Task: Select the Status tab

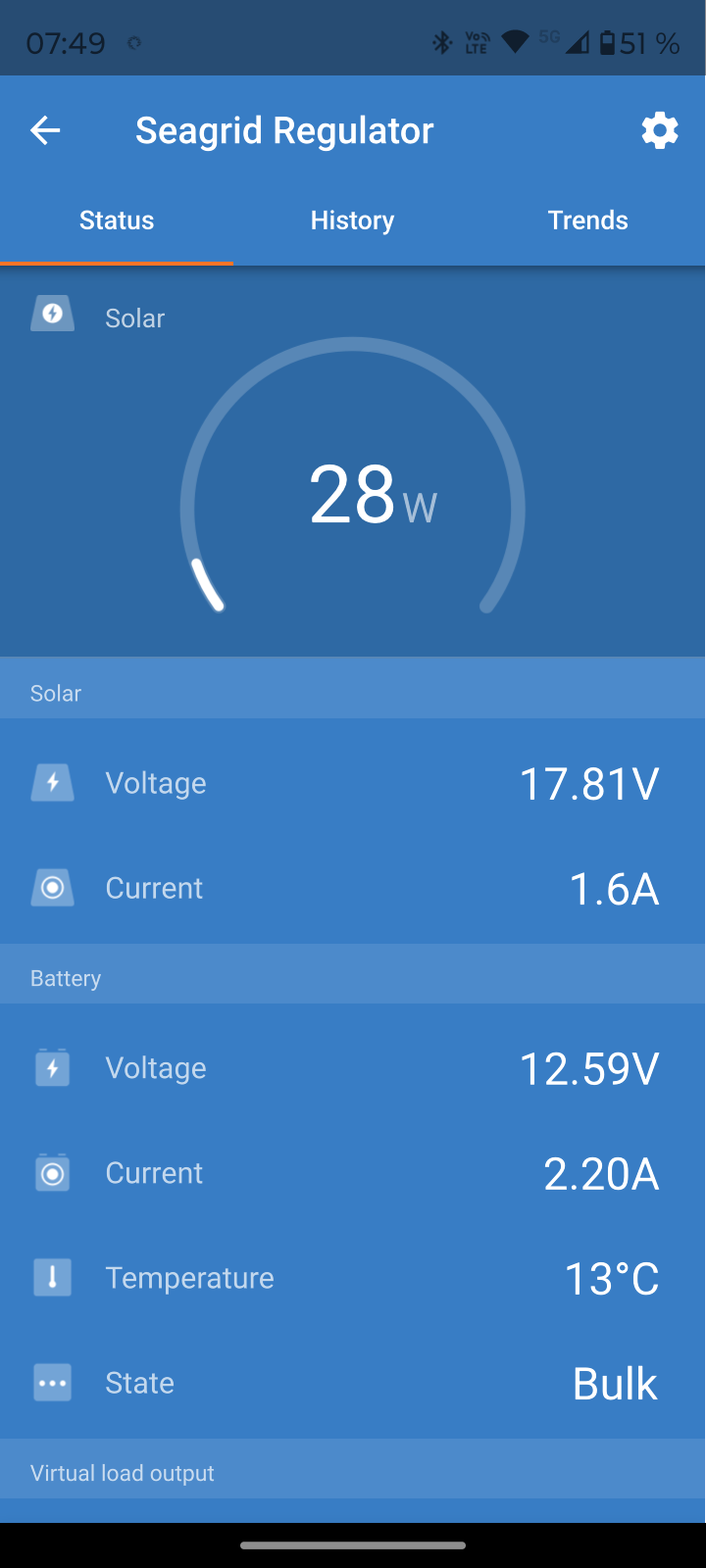Action: [x=117, y=220]
